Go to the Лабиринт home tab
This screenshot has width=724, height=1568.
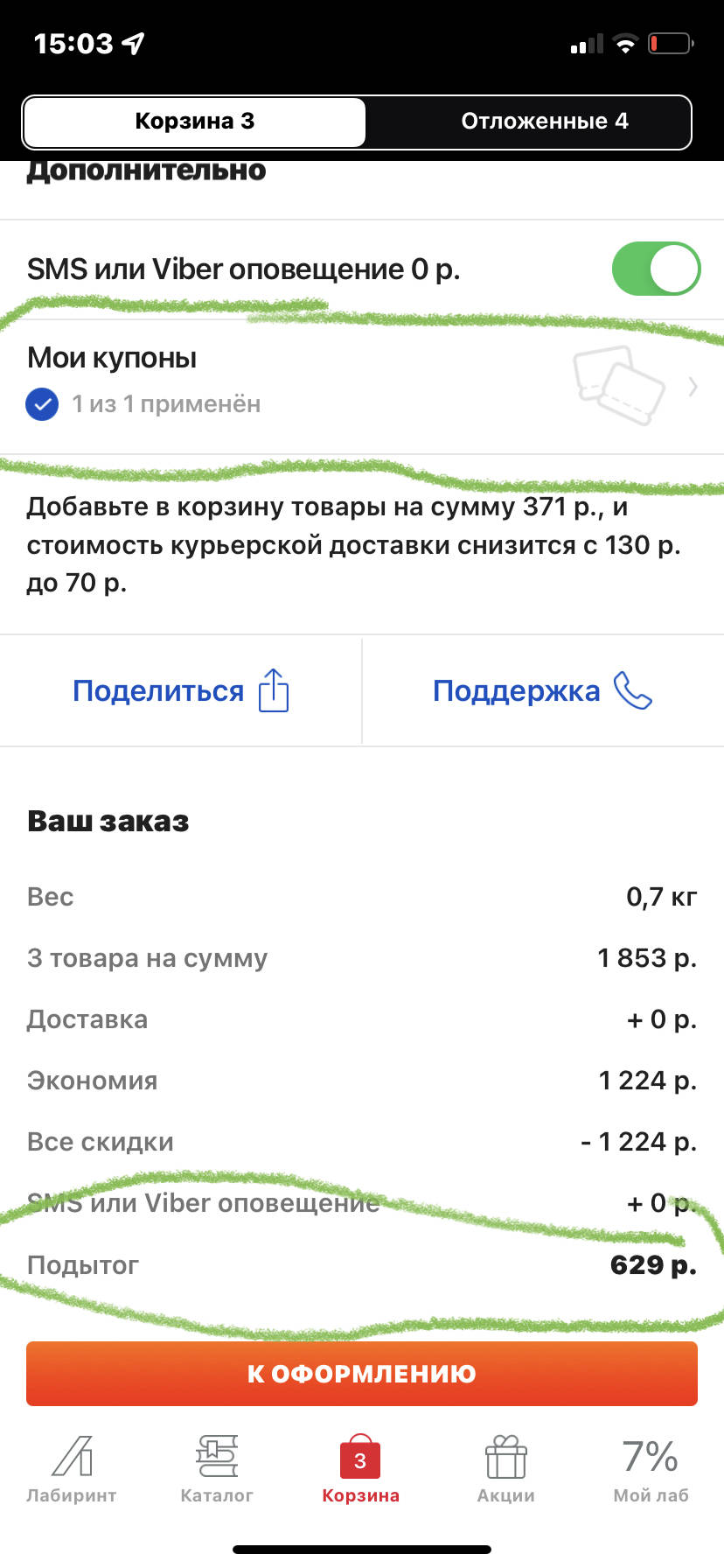click(72, 1469)
